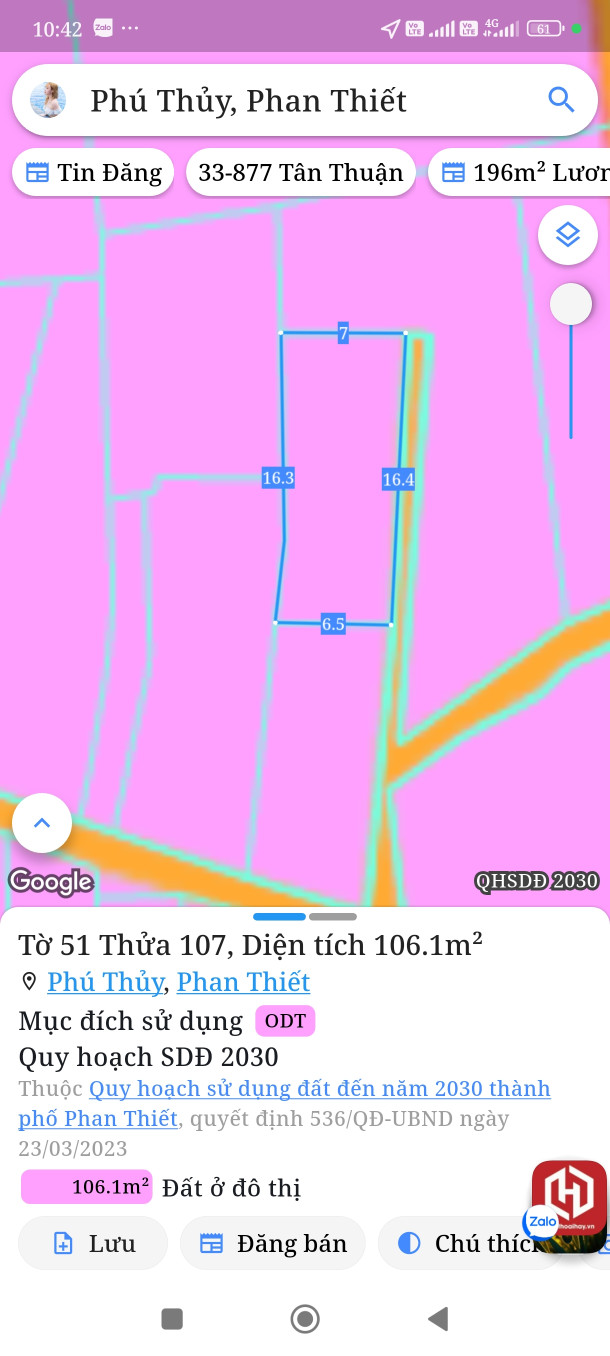Open the Quy hoạch sử dụng đất 2030 link

[x=284, y=1102]
